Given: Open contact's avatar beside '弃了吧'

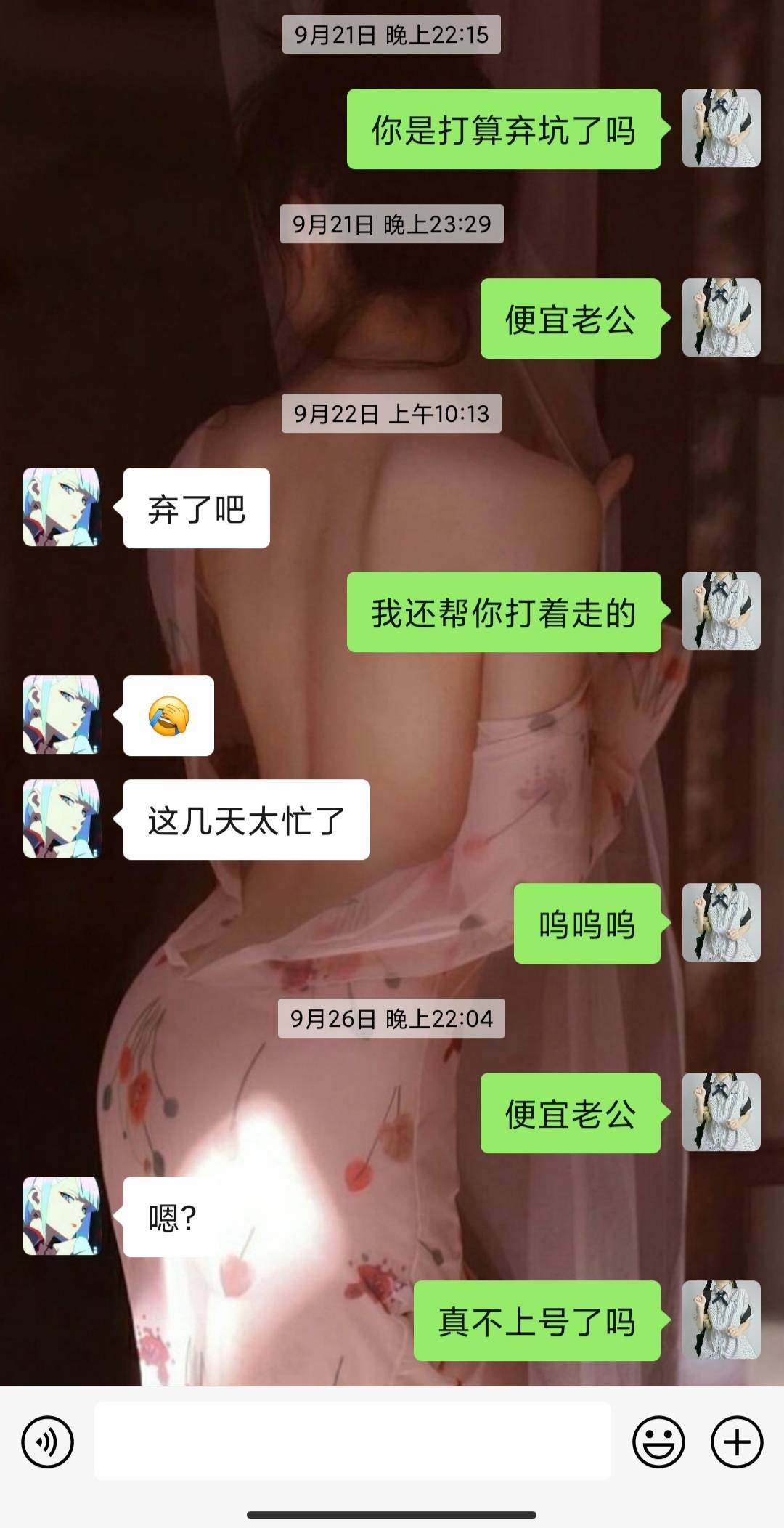Looking at the screenshot, I should coord(62,507).
